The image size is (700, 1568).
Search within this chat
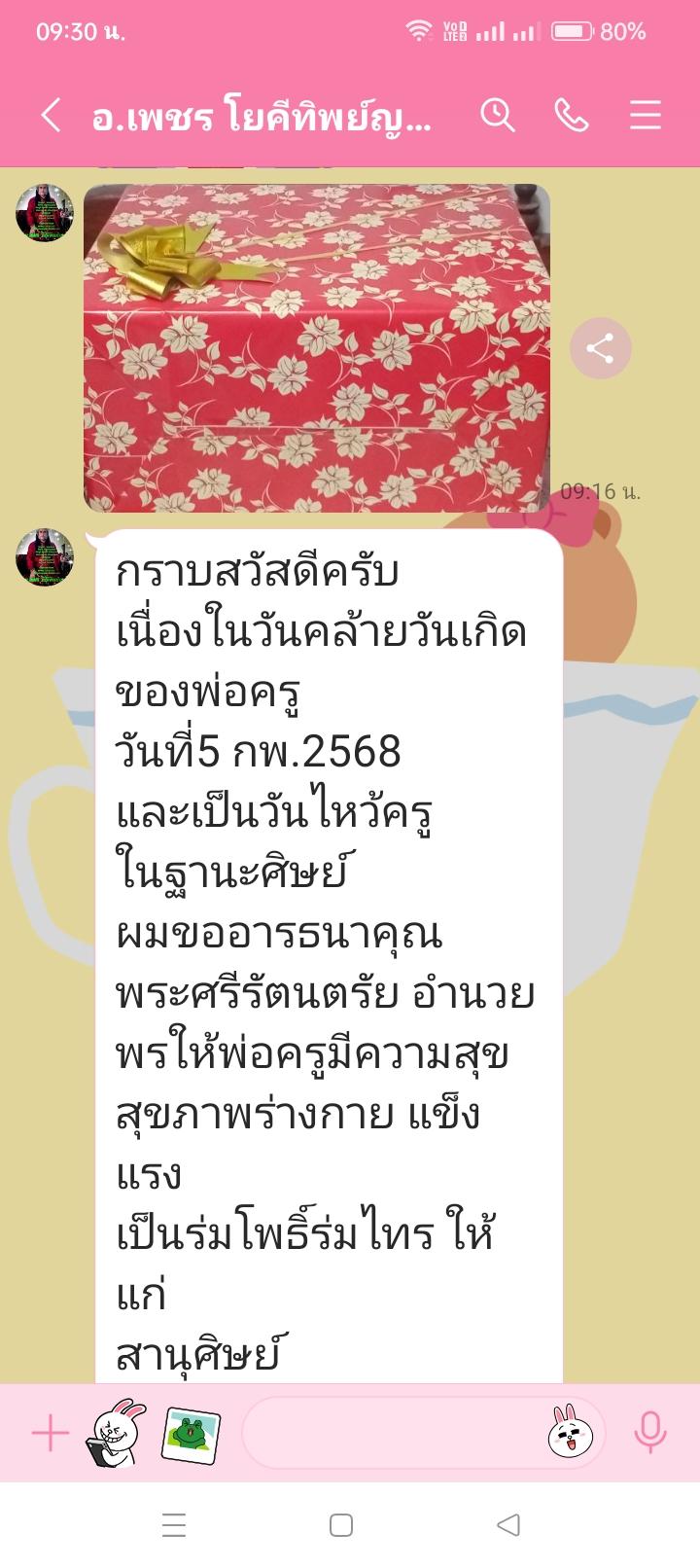(x=497, y=116)
